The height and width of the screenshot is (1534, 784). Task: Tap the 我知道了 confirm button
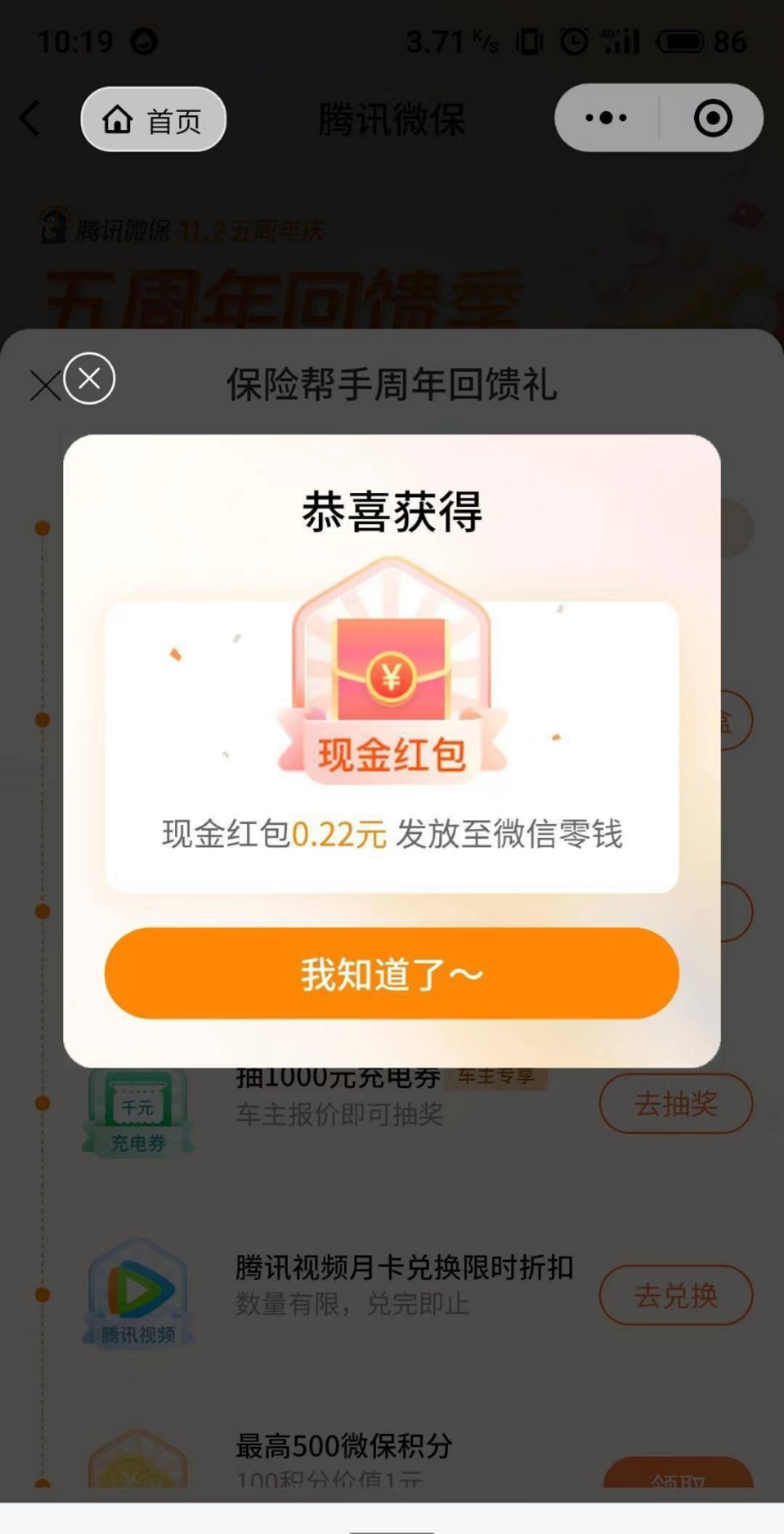[391, 973]
